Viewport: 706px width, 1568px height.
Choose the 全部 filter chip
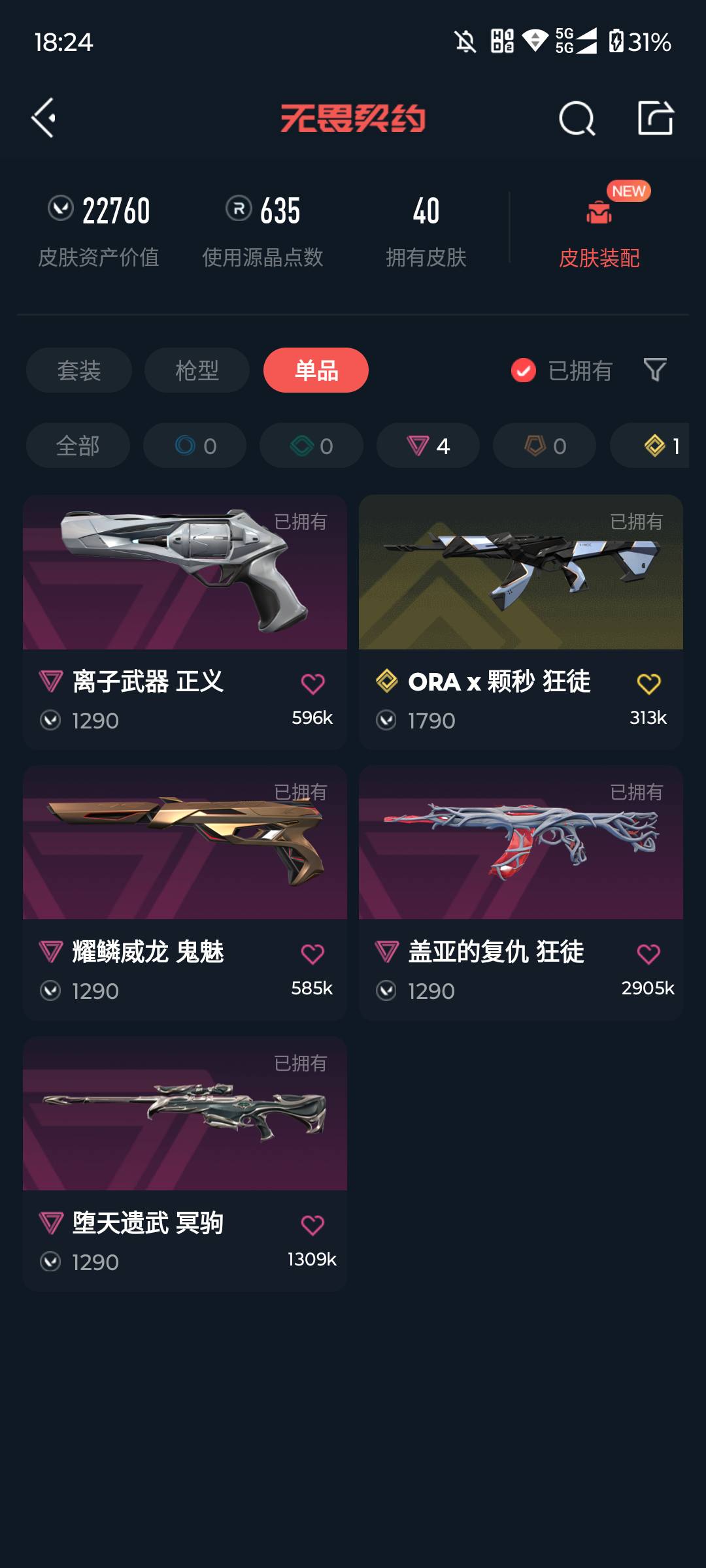coord(78,446)
